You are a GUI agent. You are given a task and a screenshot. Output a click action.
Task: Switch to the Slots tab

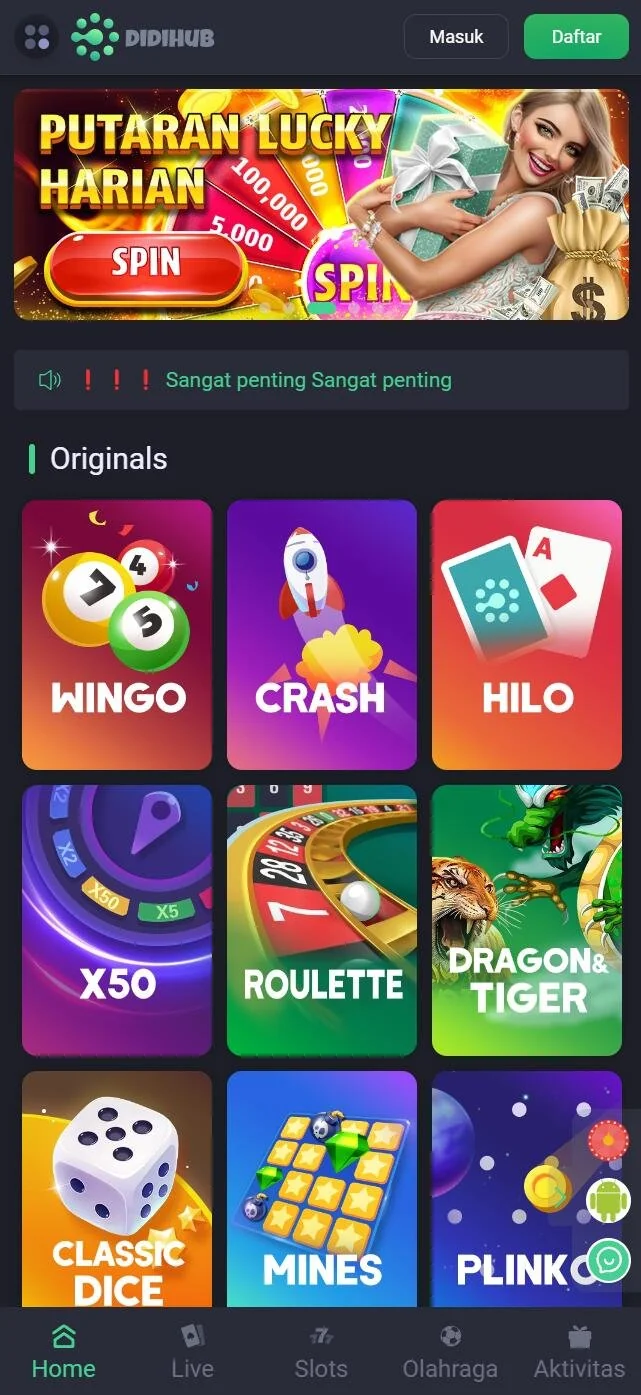[x=321, y=1352]
